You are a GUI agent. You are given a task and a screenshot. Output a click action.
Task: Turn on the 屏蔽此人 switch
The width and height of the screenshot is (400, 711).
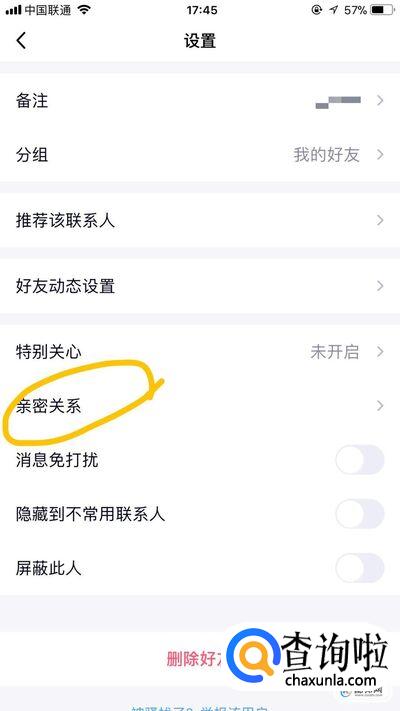360,568
